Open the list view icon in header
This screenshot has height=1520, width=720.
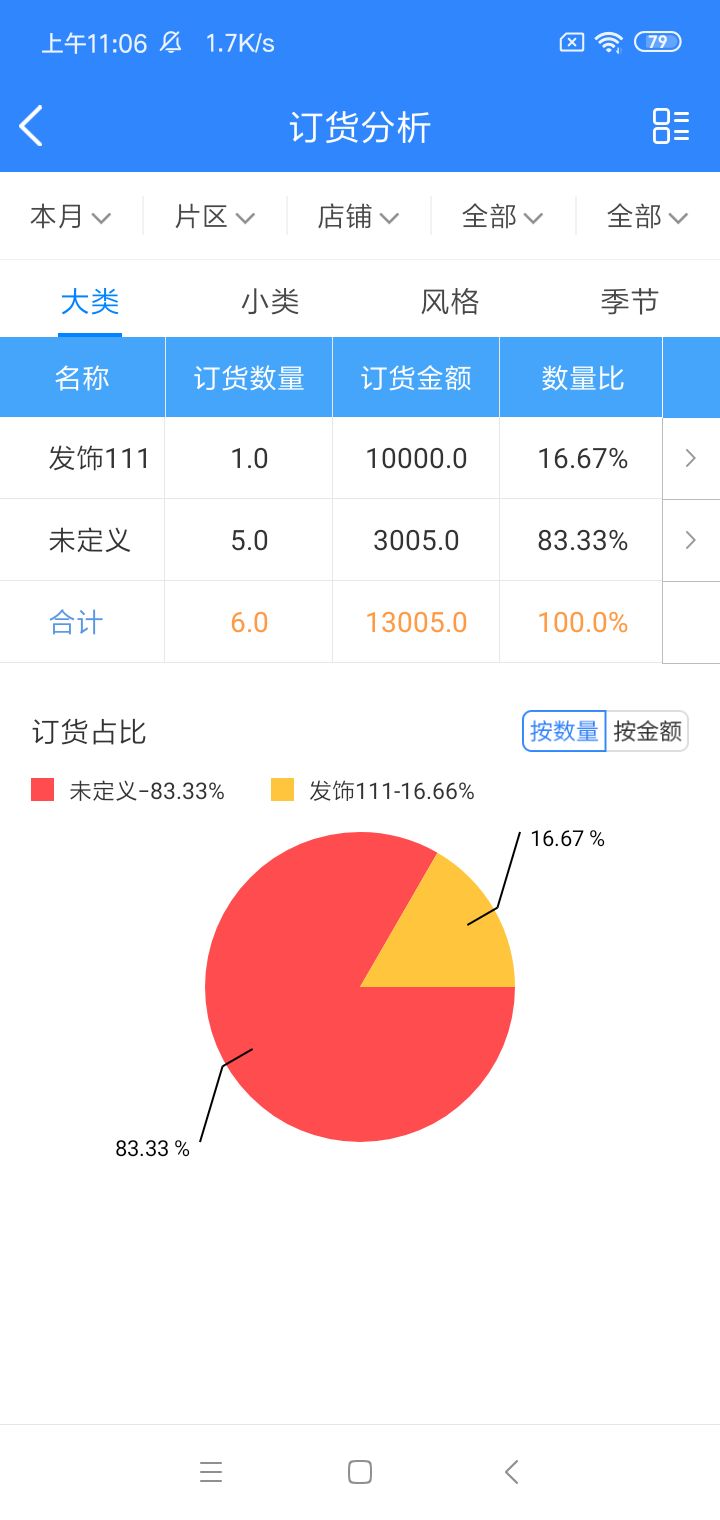coord(670,127)
